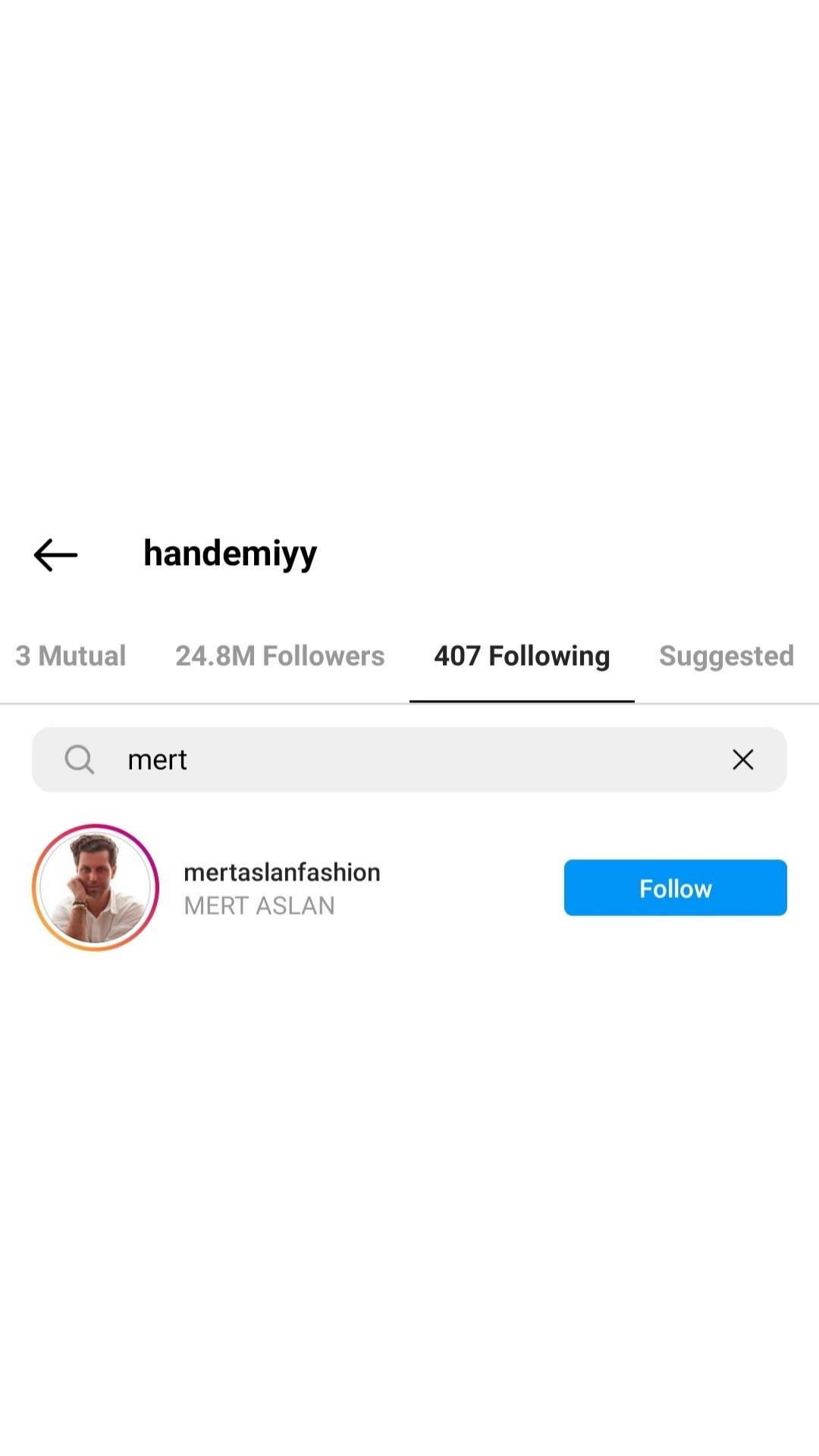
Task: Go back from handemiyy's following list
Action: 55,554
